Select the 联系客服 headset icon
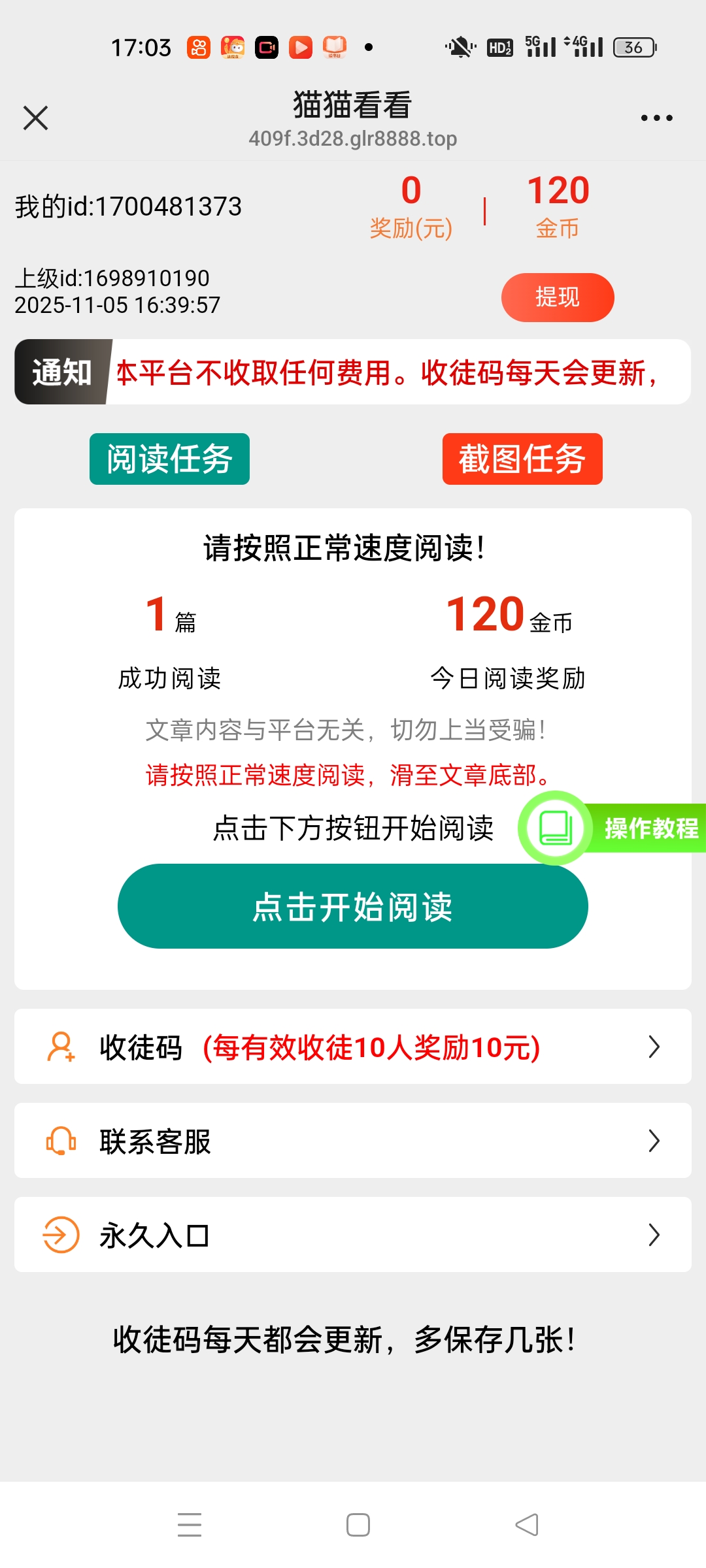Screen dimensions: 706x1568 tap(61, 1141)
